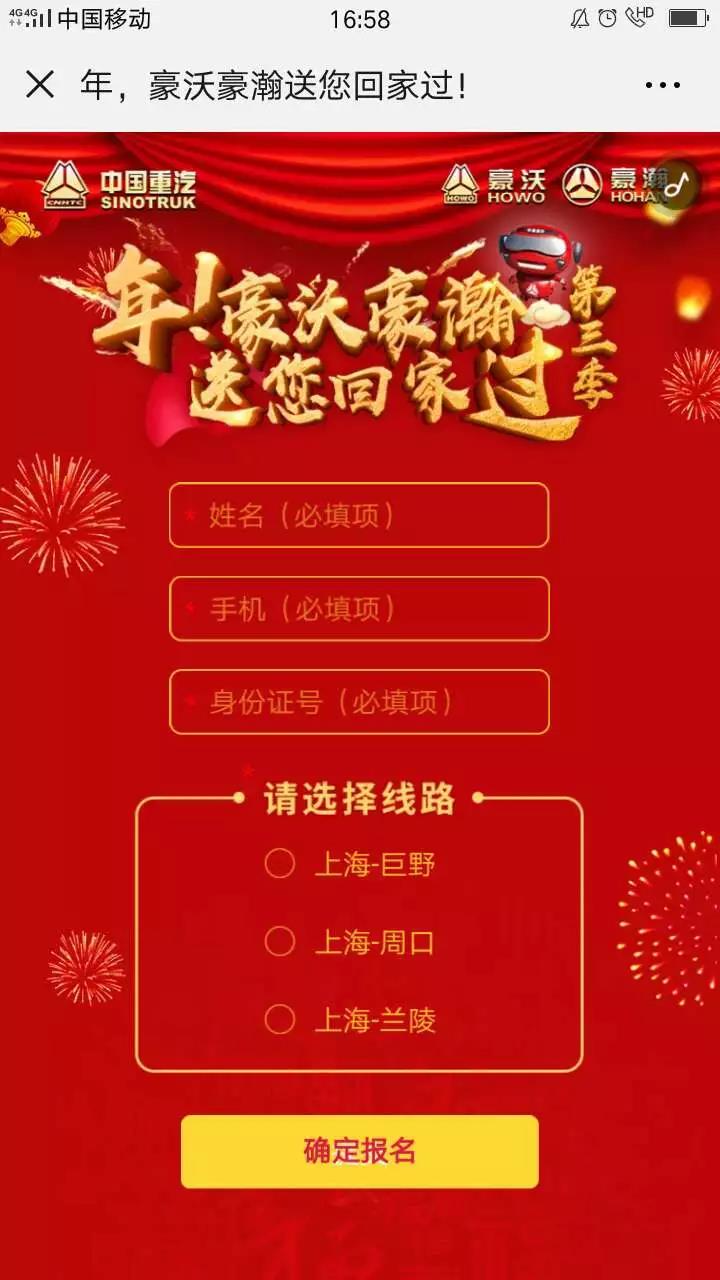Viewport: 720px width, 1280px height.
Task: Choose the 上海-周口 route option
Action: (281, 942)
